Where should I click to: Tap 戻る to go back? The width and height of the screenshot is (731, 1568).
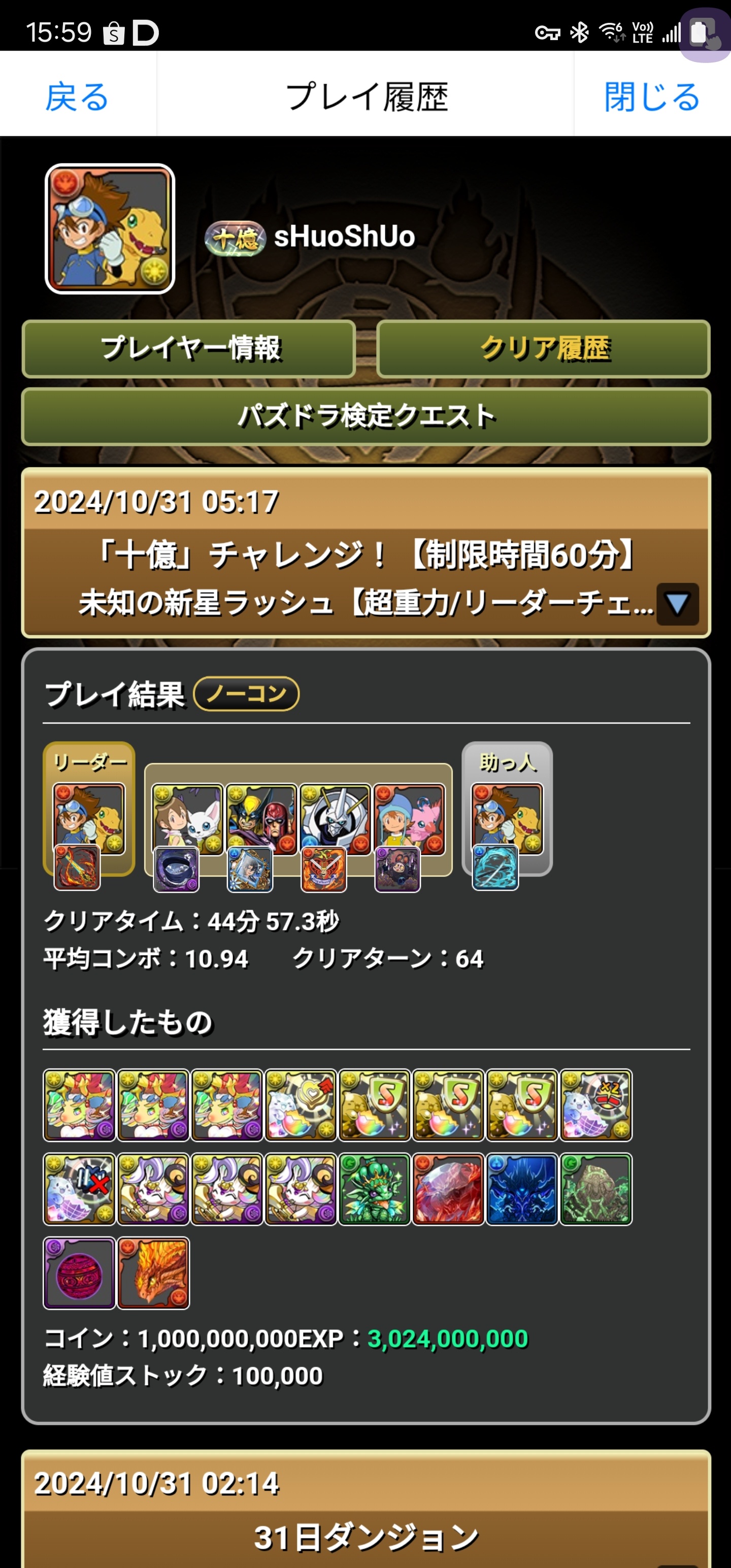77,96
